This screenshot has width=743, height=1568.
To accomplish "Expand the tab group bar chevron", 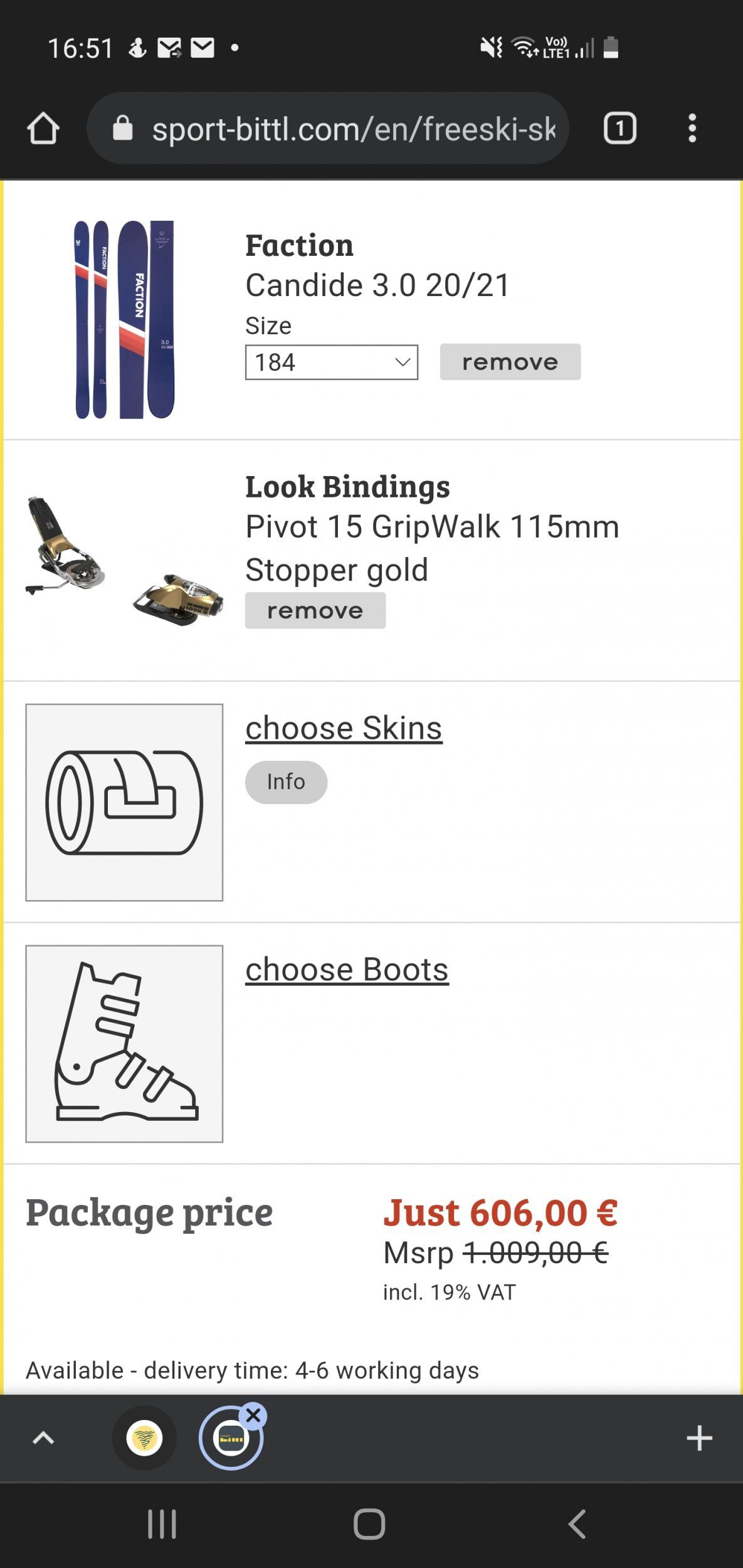I will point(43,1438).
